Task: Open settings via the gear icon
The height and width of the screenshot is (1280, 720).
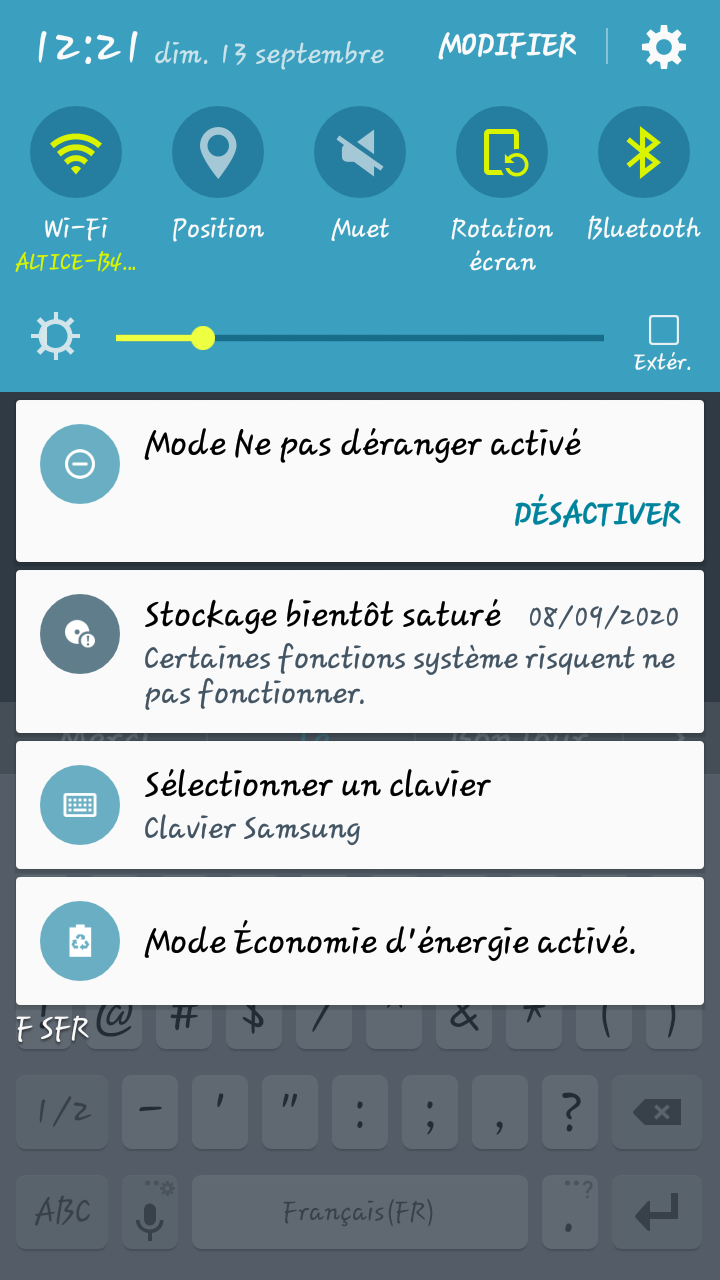Action: [664, 47]
